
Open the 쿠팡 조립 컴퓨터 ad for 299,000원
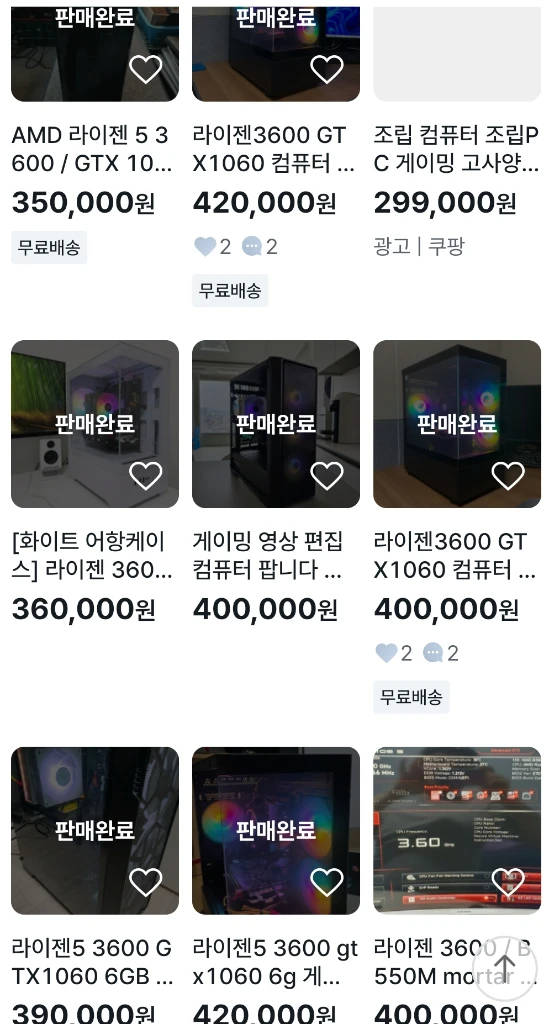pyautogui.click(x=456, y=149)
